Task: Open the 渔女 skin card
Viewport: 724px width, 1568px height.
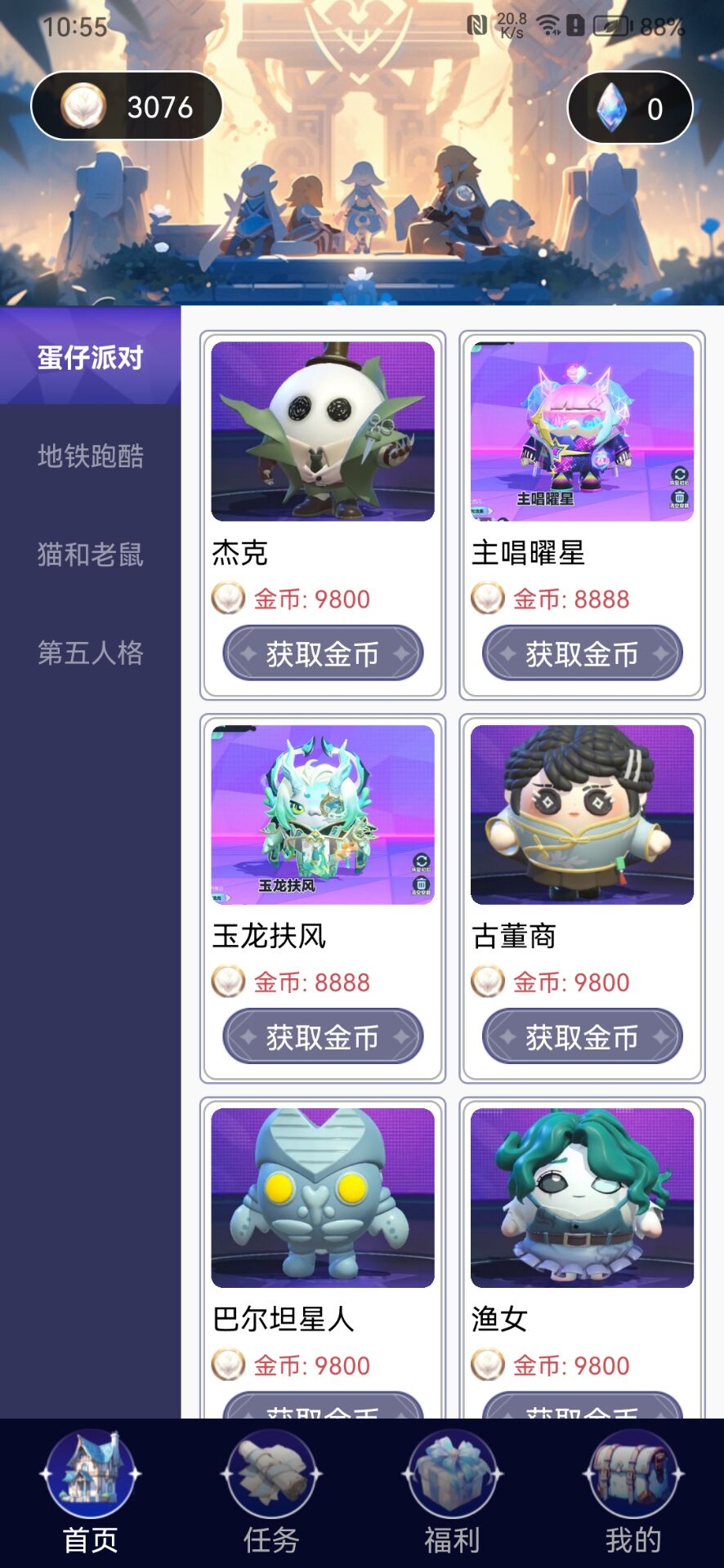Action: click(582, 1197)
